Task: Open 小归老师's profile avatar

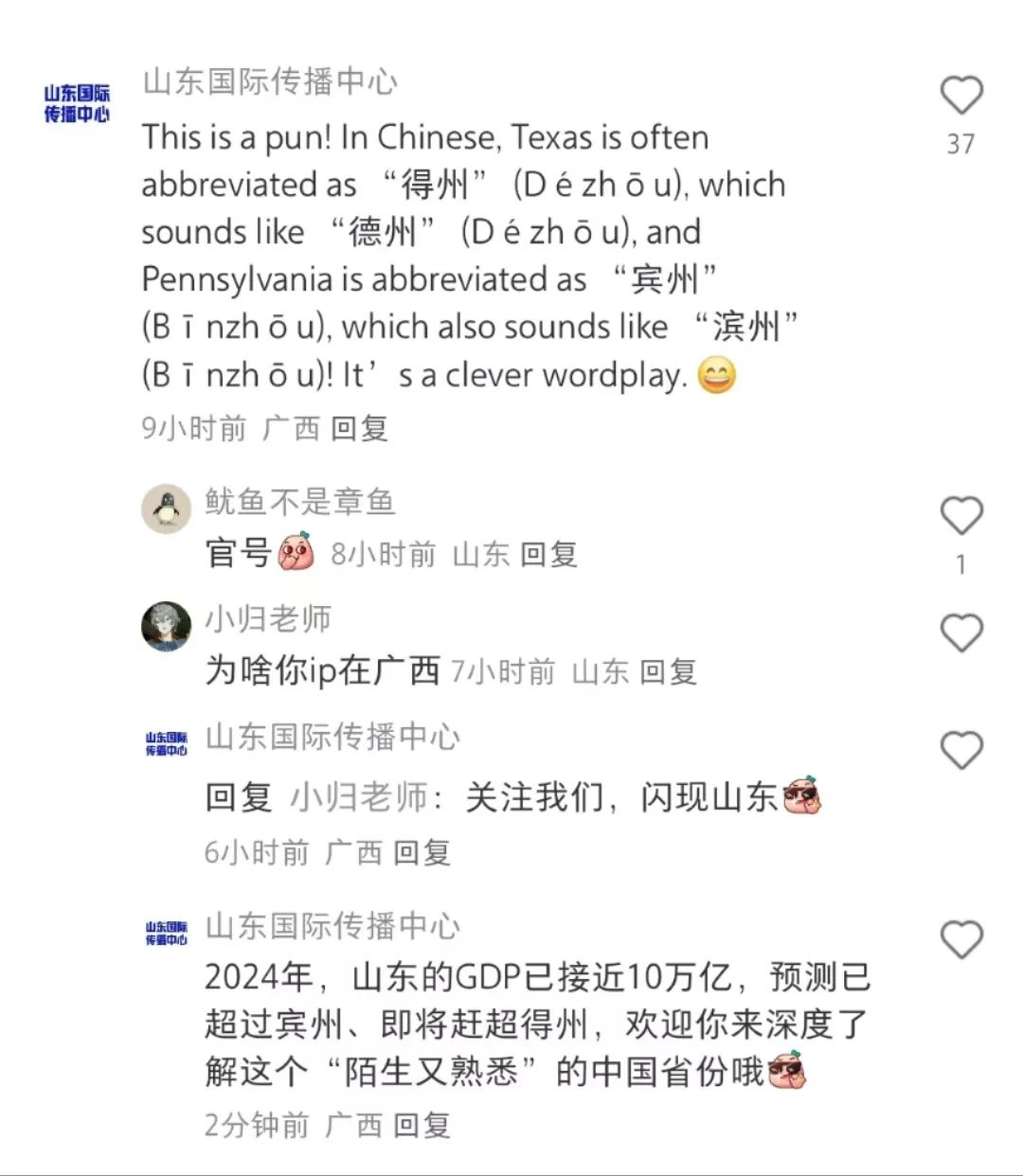Action: 167,626
